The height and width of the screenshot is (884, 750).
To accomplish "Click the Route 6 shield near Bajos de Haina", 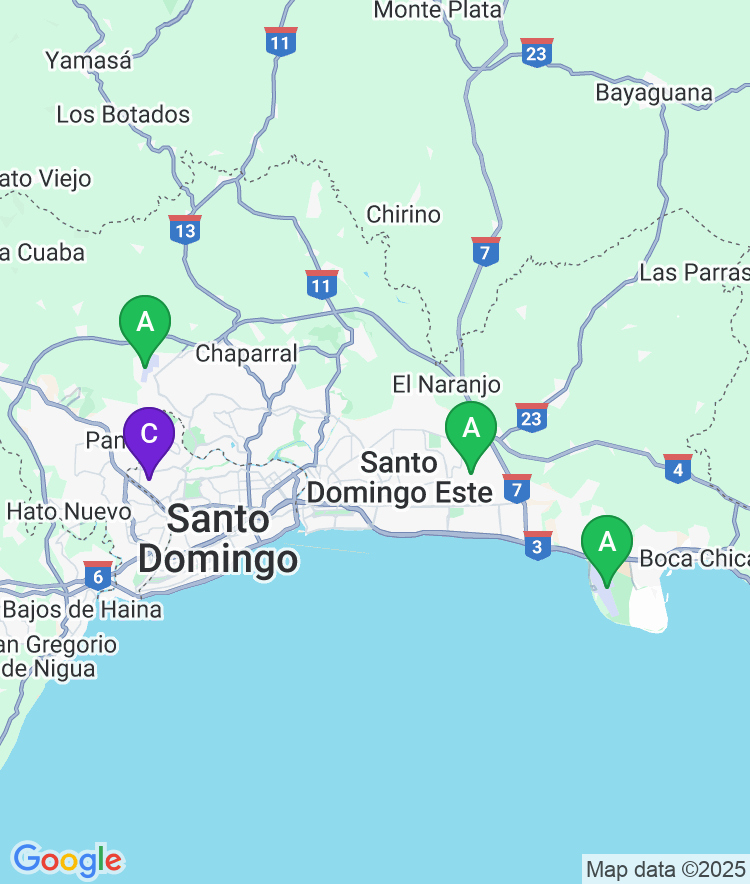I will [x=97, y=577].
